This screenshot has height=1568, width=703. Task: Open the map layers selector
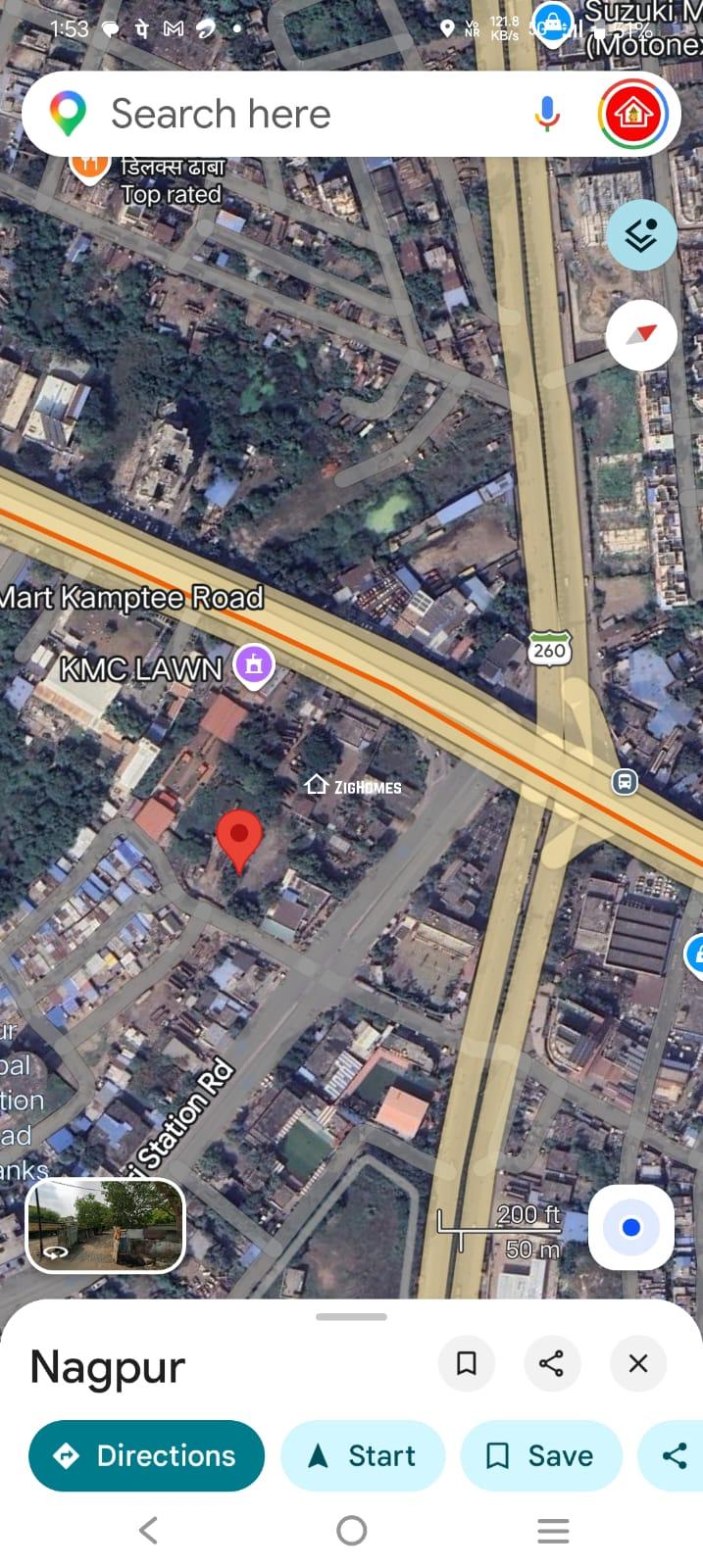641,235
